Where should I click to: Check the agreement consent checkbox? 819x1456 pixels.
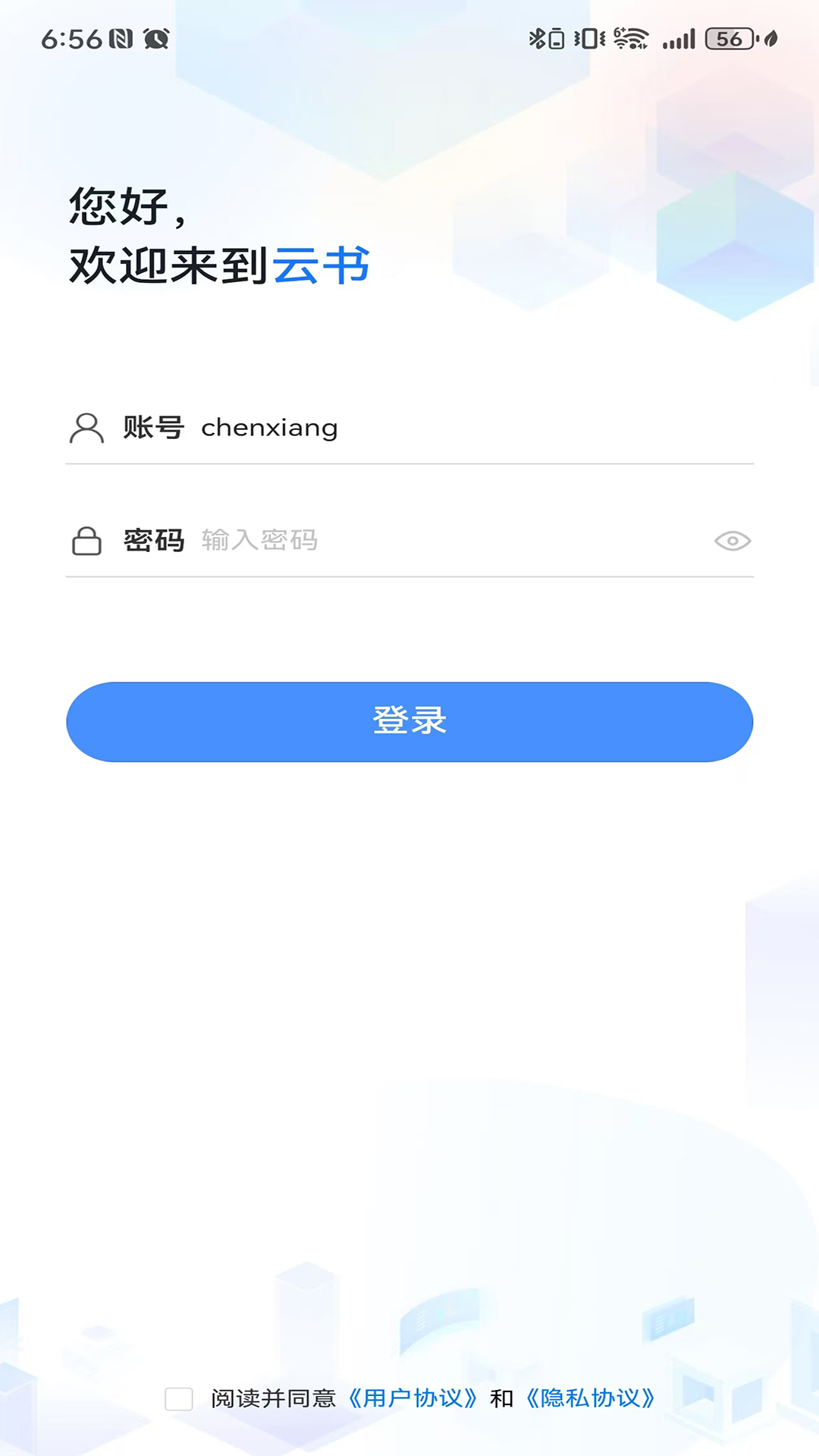(x=179, y=1398)
